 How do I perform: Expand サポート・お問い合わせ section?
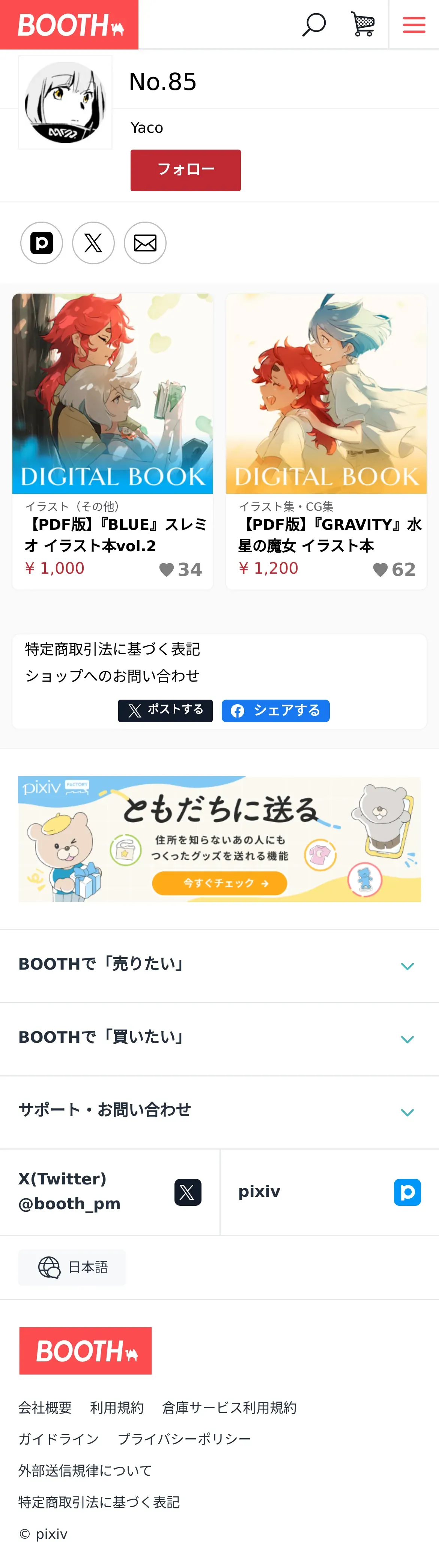click(x=219, y=1111)
